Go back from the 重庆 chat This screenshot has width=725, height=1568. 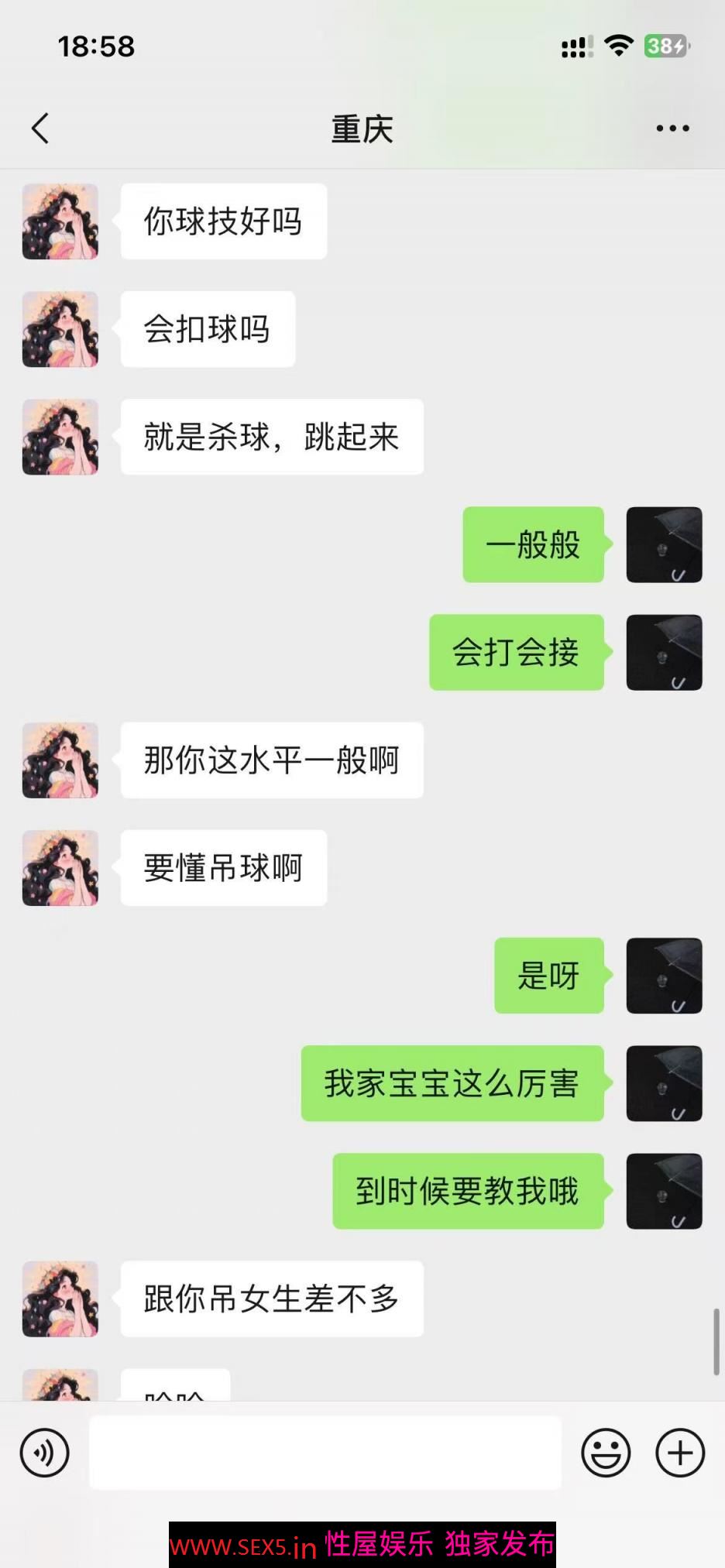pyautogui.click(x=40, y=129)
